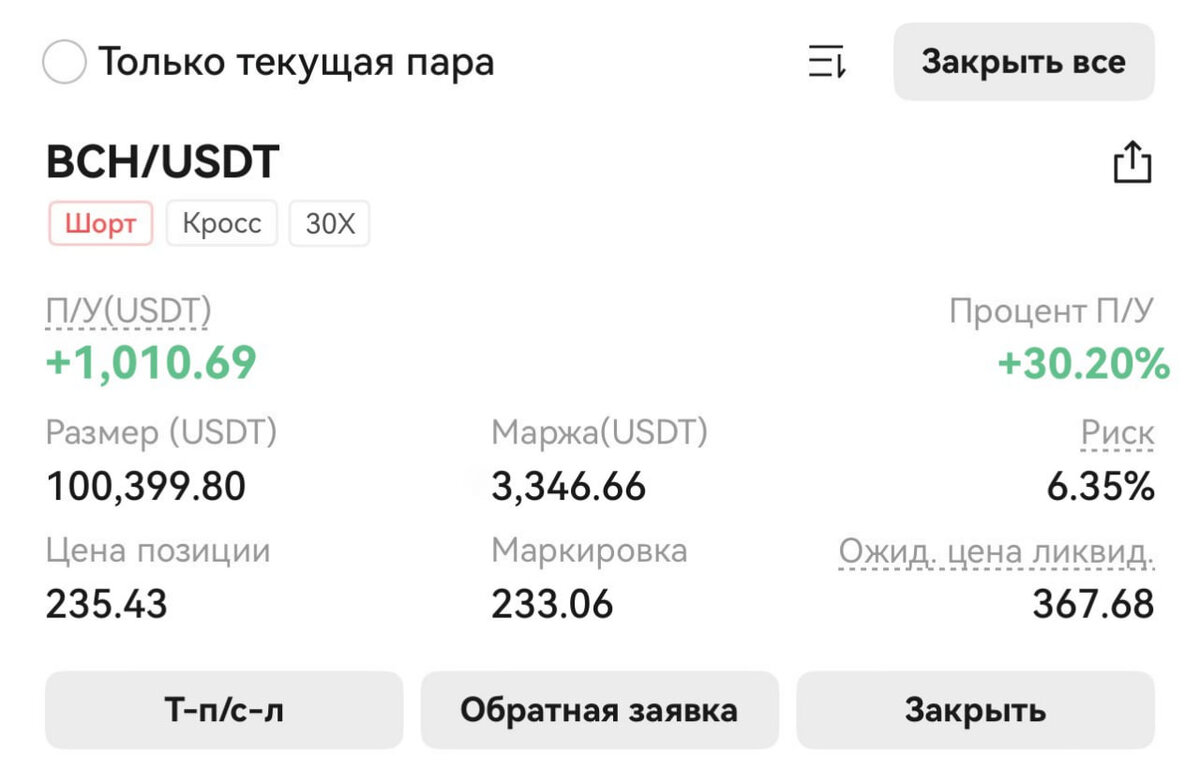Open the 'Риск' explanation
This screenshot has width=1200, height=784.
coord(1117,434)
